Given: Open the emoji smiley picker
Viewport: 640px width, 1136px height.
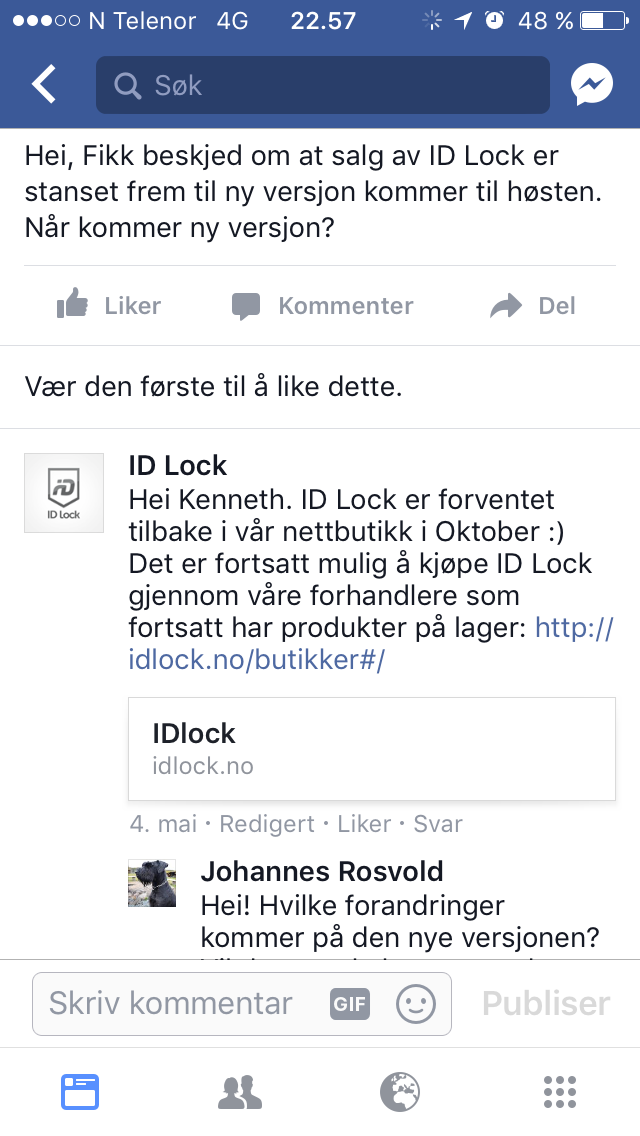Looking at the screenshot, I should pos(416,1004).
